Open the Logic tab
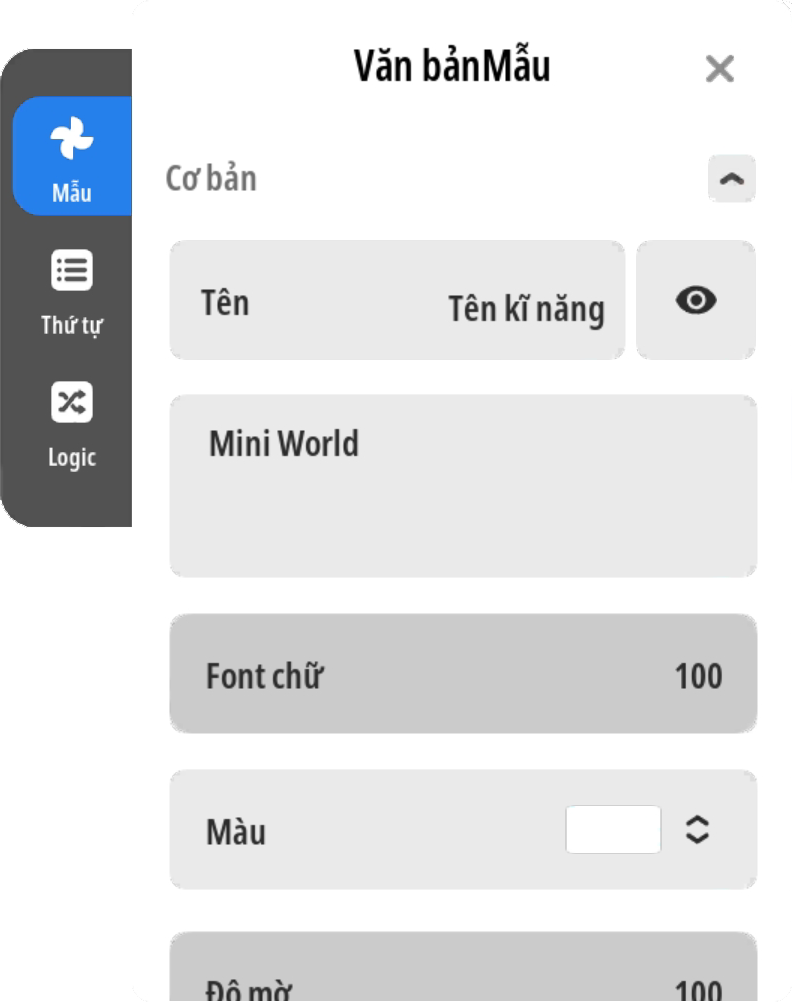792x1002 pixels. 72,425
